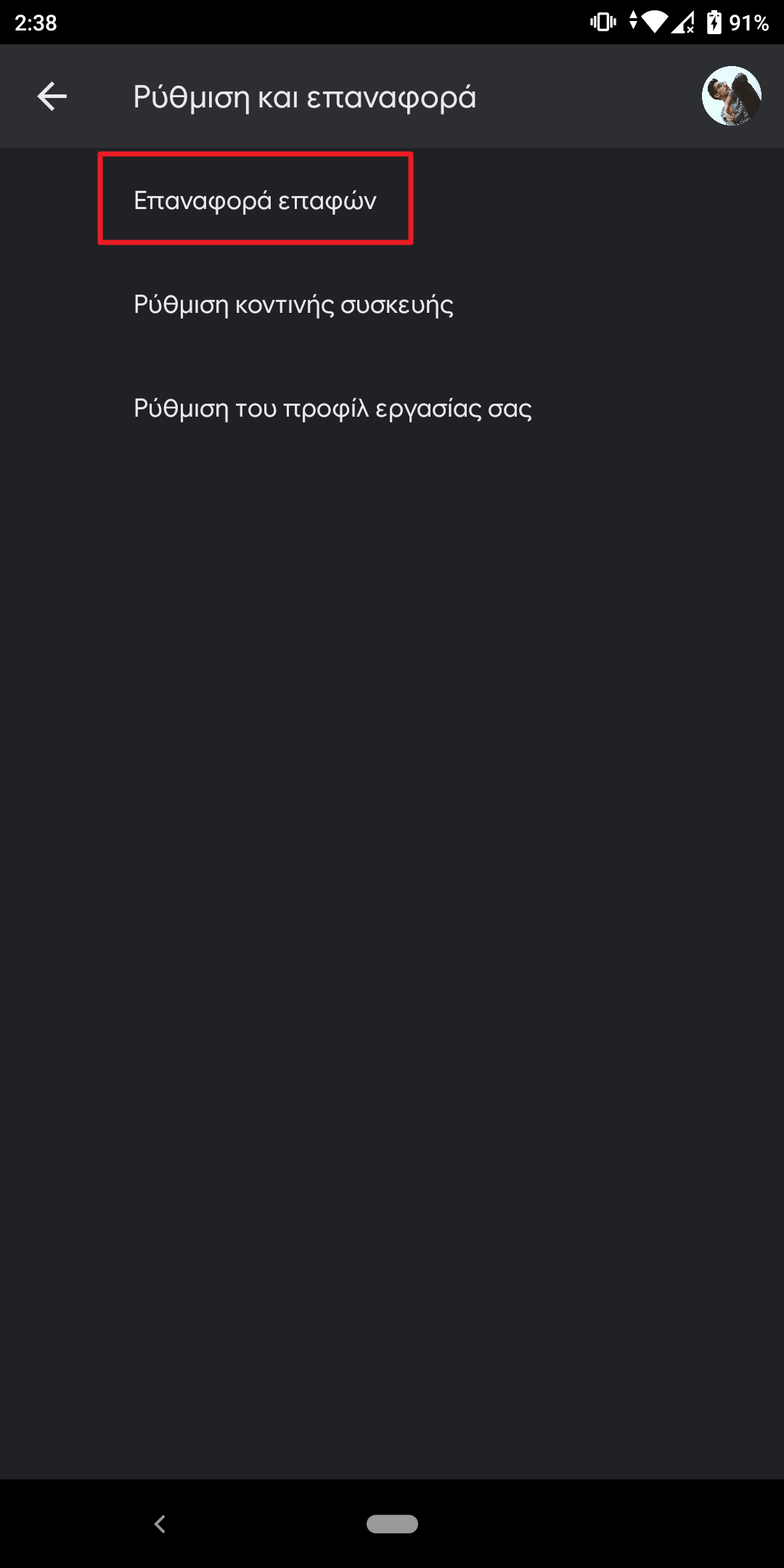Go back using the top arrow
The image size is (784, 1568).
coord(52,97)
